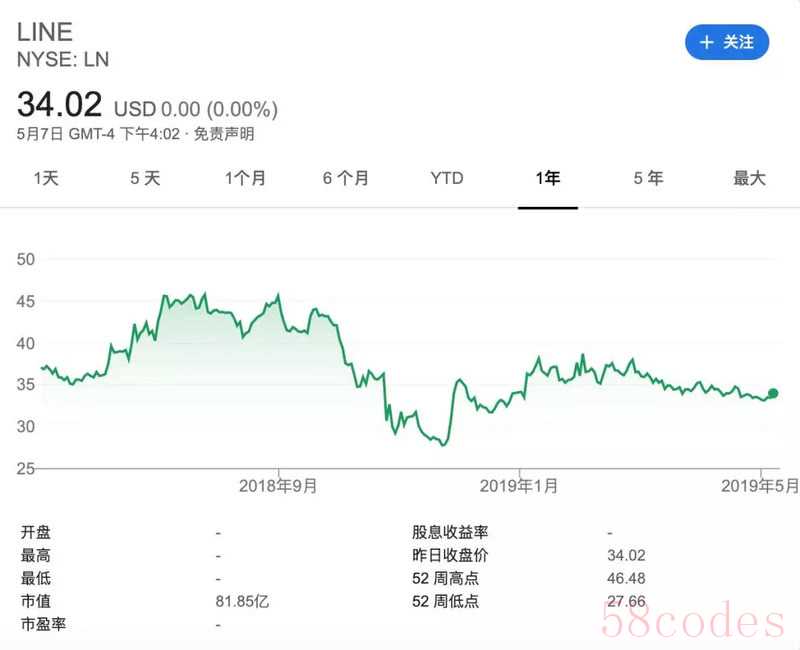
Task: Show the 1个月 price chart
Action: (245, 178)
